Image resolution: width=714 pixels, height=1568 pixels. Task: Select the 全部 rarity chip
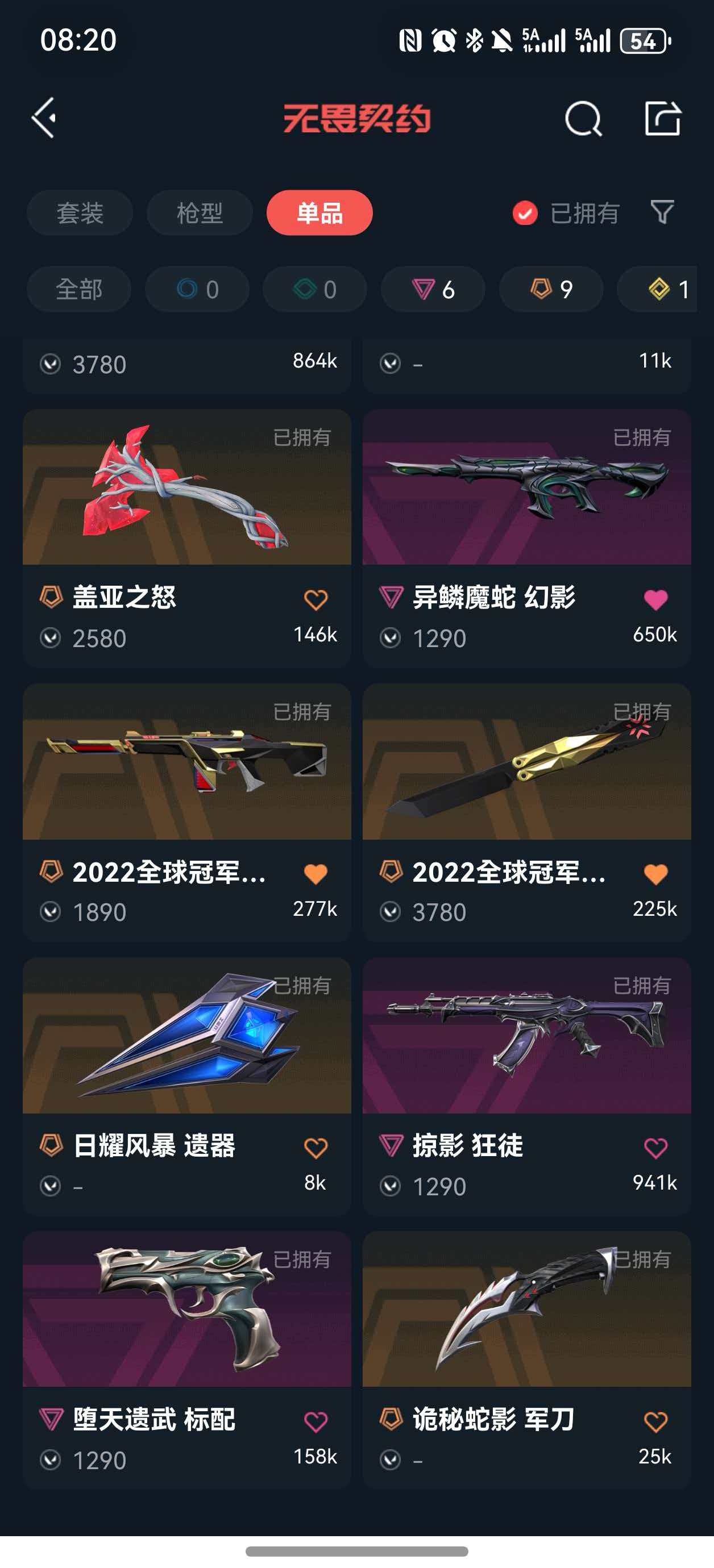pos(79,290)
